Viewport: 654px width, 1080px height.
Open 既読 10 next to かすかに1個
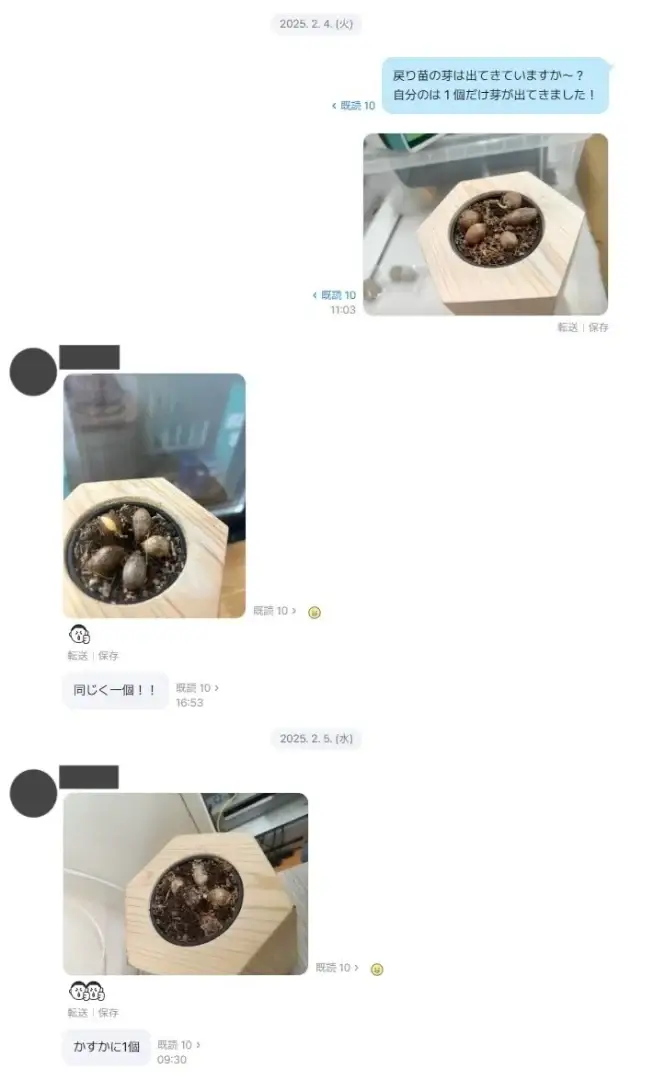pyautogui.click(x=177, y=1045)
